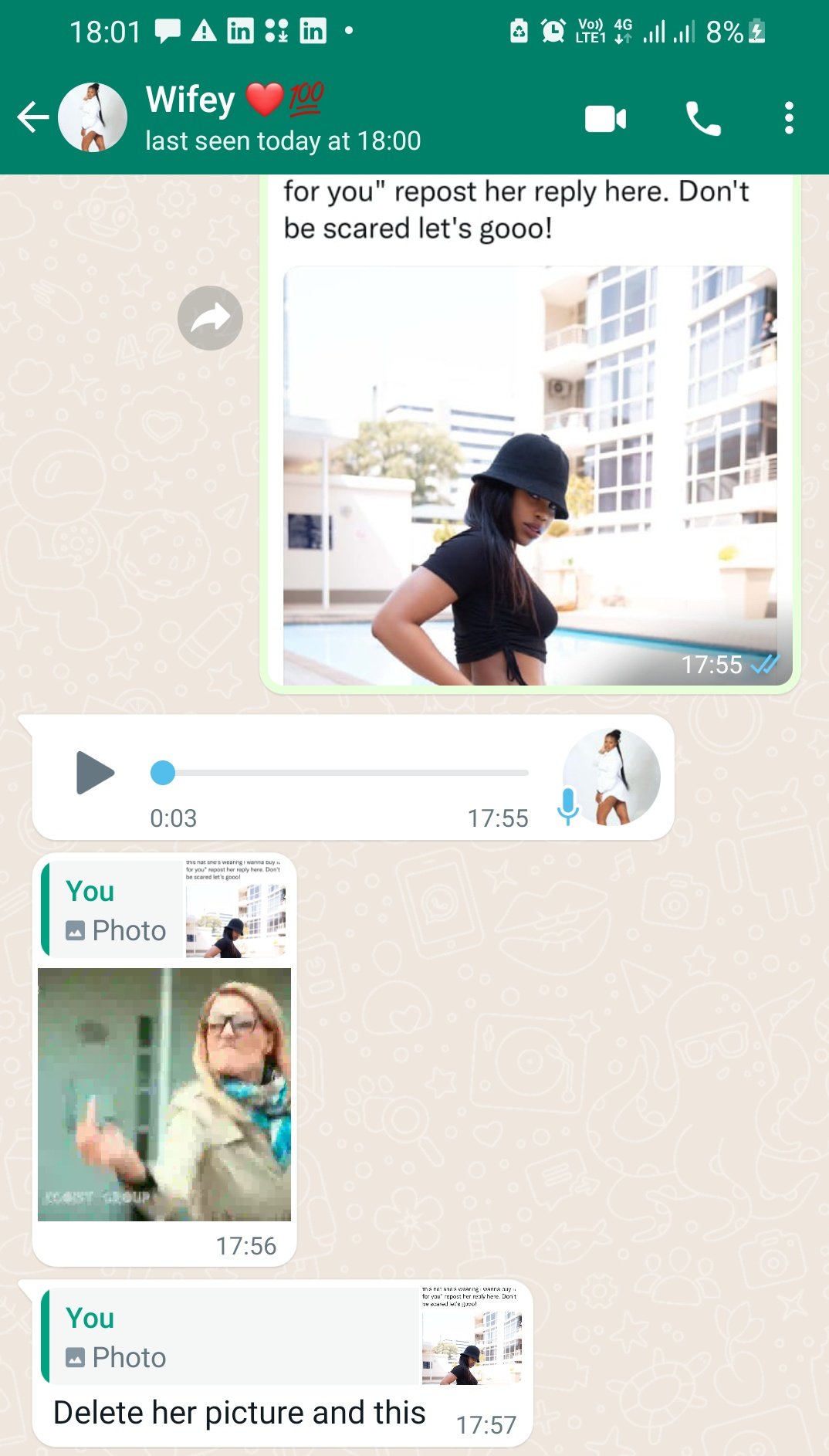This screenshot has width=829, height=1456.
Task: Start a voice call with Wifey
Action: click(x=702, y=119)
